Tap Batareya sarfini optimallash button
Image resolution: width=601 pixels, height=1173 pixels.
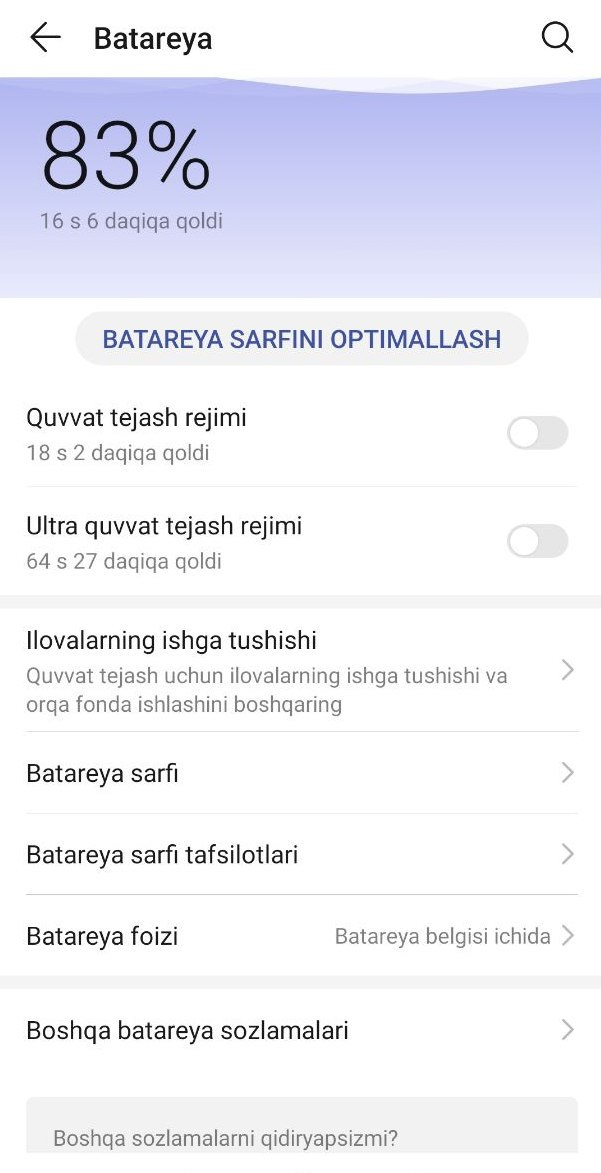pyautogui.click(x=301, y=339)
